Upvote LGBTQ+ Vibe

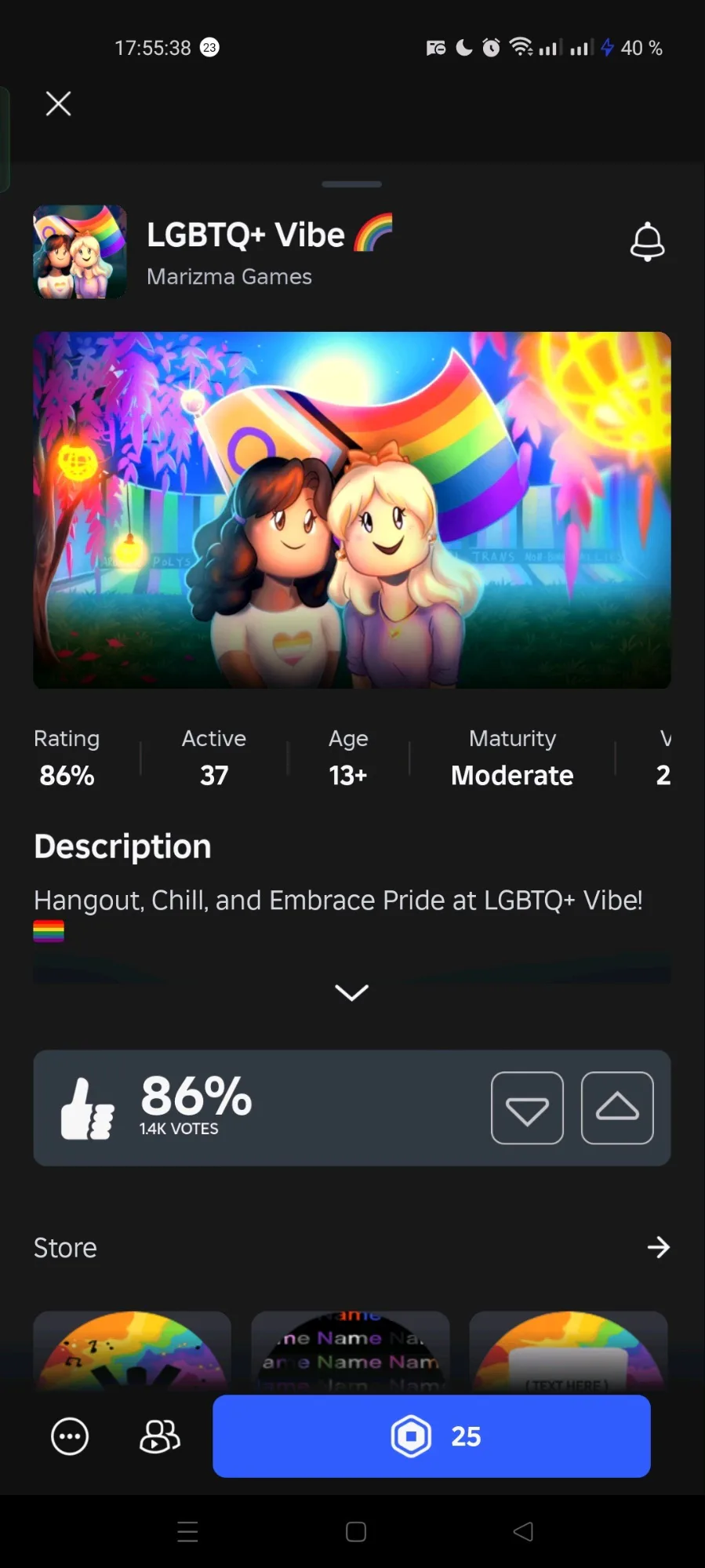pos(617,1108)
